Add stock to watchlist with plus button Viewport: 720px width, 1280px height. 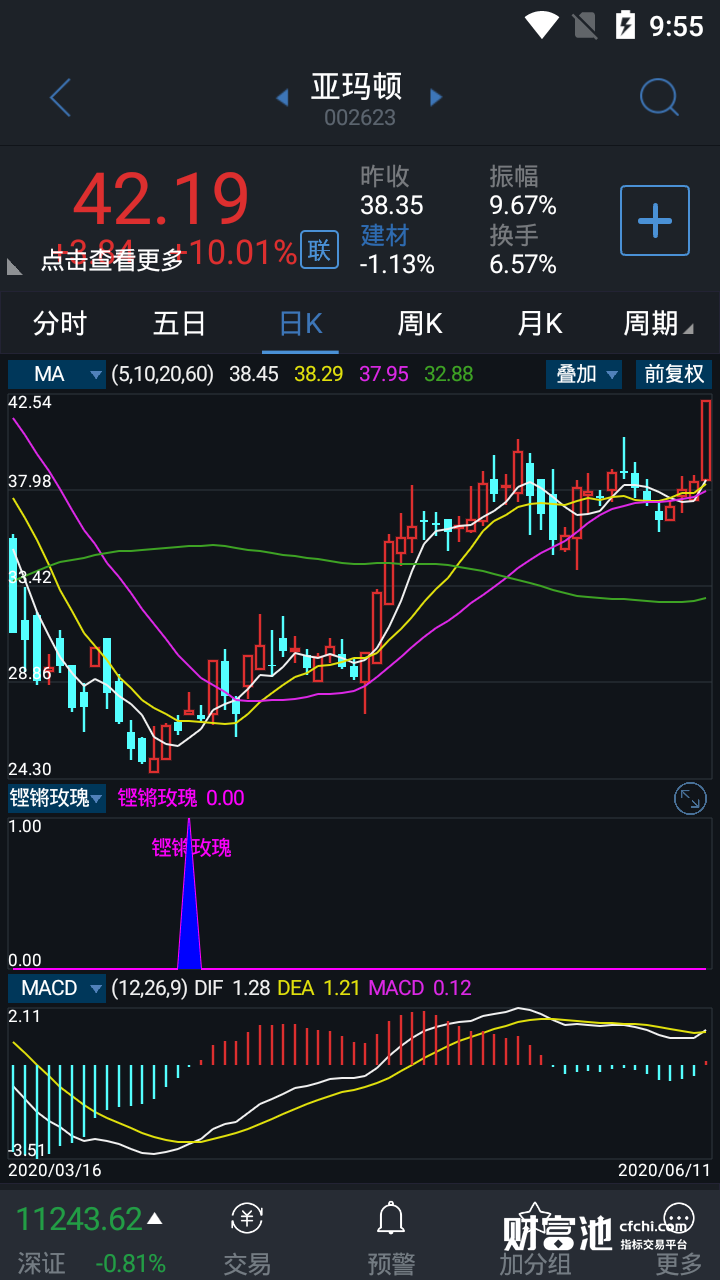click(x=655, y=220)
